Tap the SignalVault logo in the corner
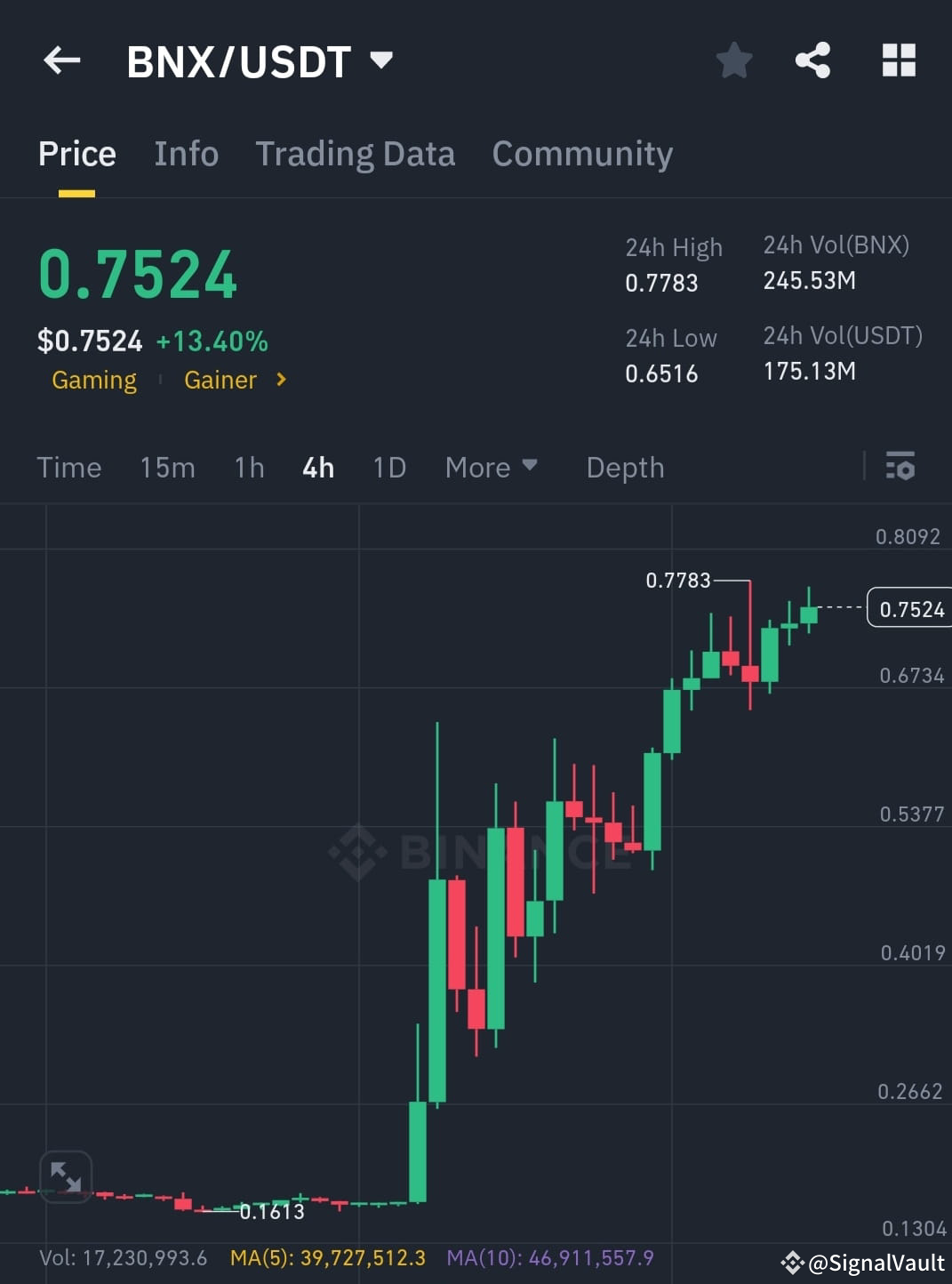Image resolution: width=952 pixels, height=1284 pixels. pyautogui.click(x=794, y=1261)
